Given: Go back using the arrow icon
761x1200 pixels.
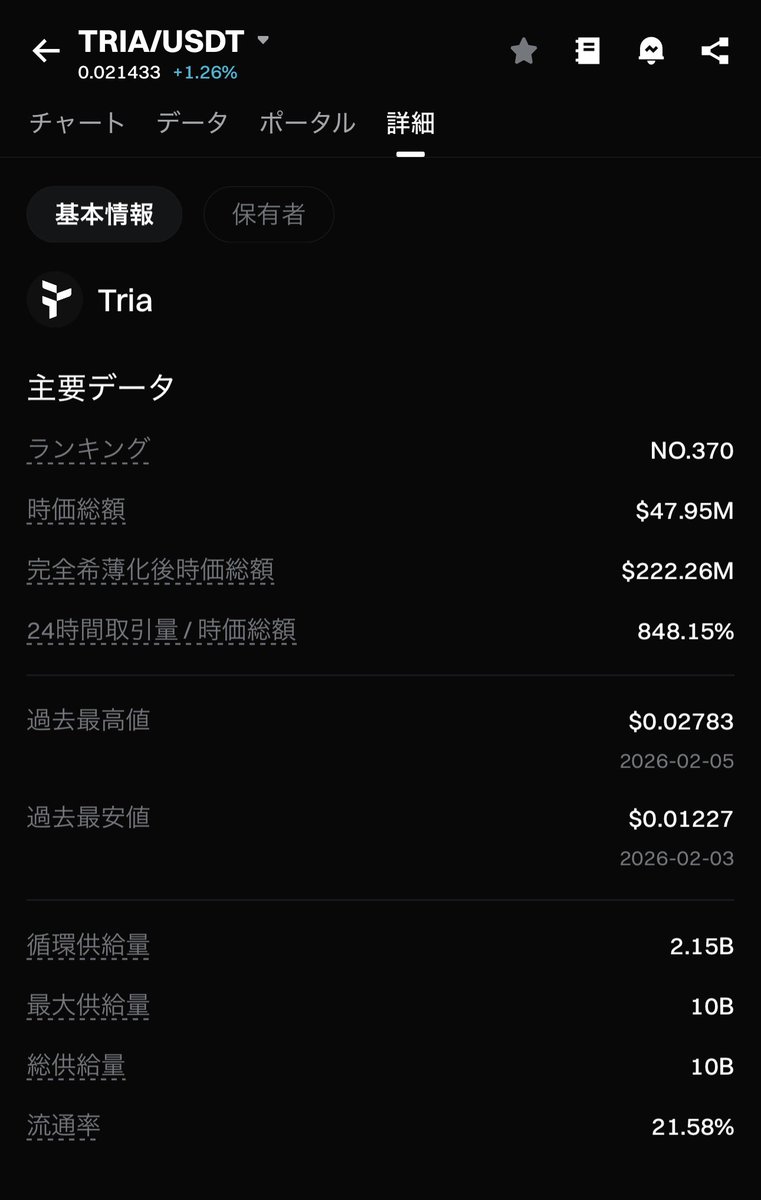Looking at the screenshot, I should (46, 51).
